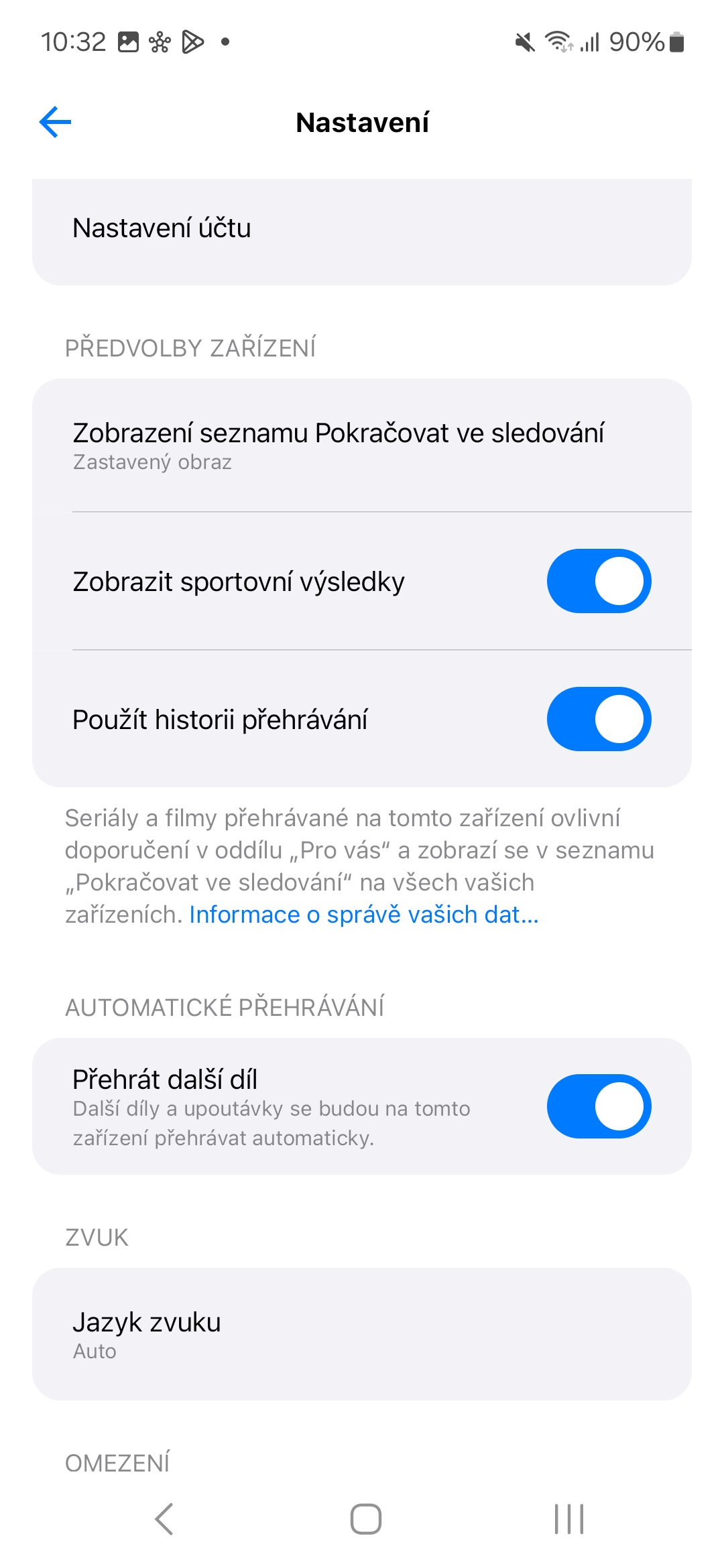Toggle Zobrazit sportovní výsledky switch
The width and height of the screenshot is (724, 1568).
pyautogui.click(x=599, y=581)
